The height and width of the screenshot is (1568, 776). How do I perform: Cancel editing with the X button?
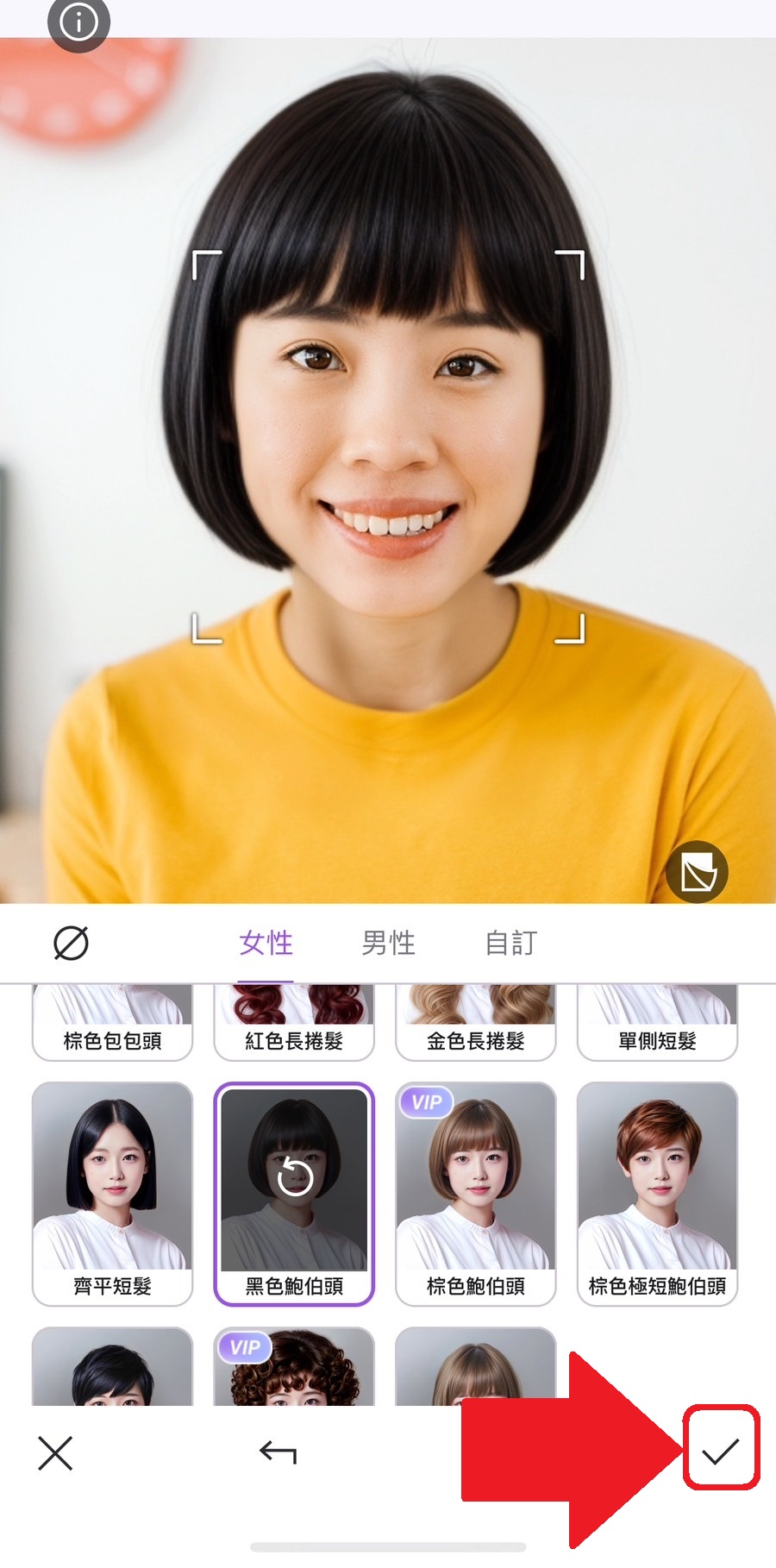(x=55, y=1453)
